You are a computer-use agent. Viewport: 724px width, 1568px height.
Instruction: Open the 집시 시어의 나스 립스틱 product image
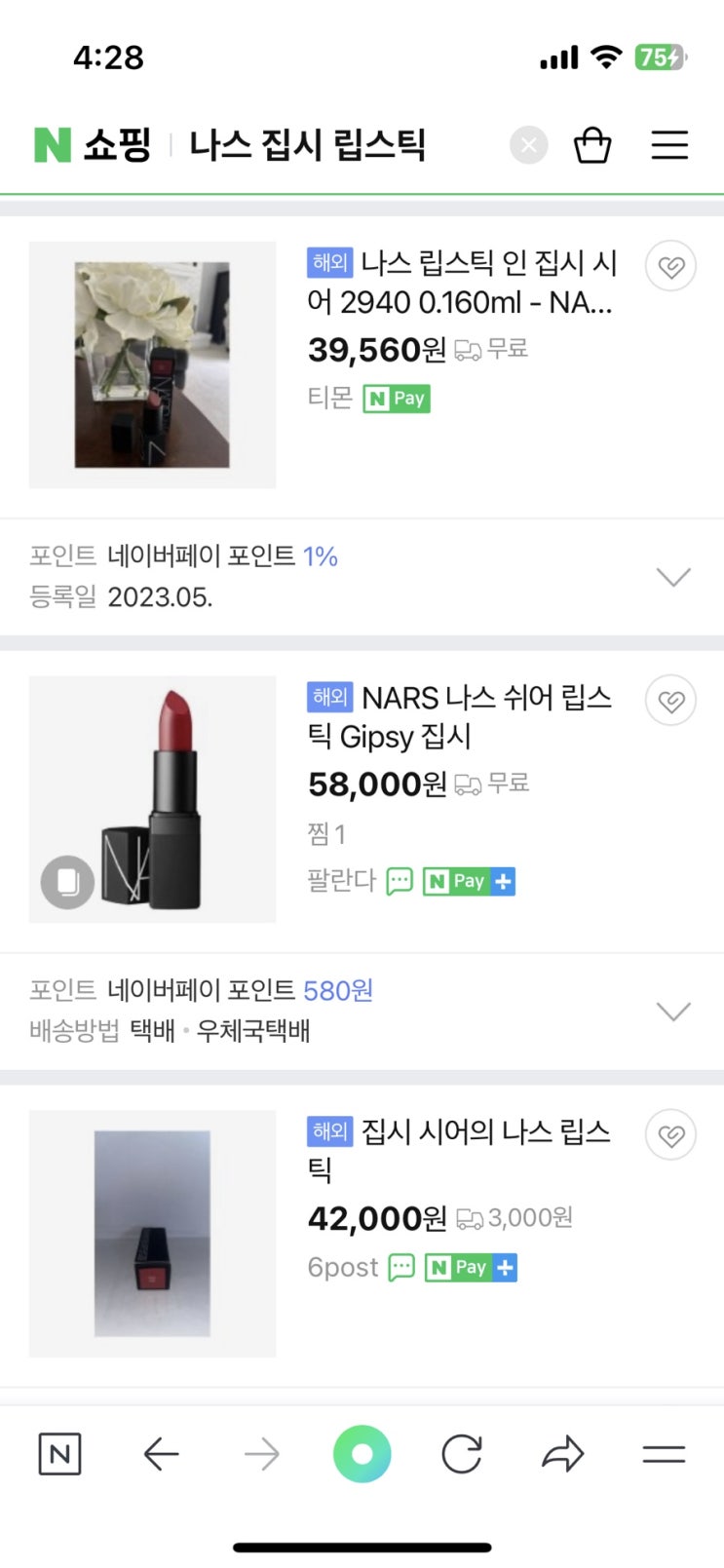point(152,1233)
